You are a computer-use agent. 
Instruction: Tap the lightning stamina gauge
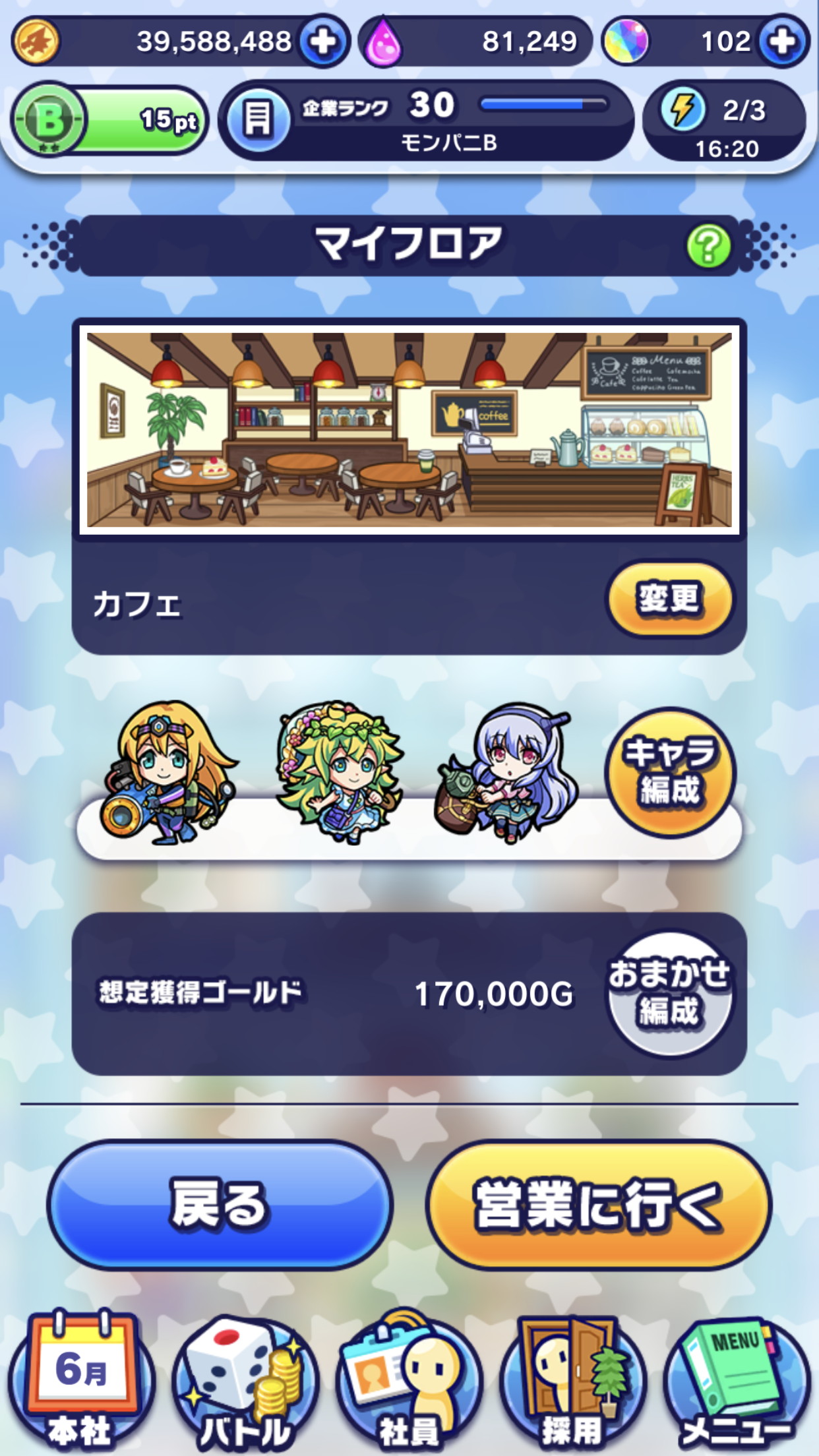pyautogui.click(x=725, y=121)
